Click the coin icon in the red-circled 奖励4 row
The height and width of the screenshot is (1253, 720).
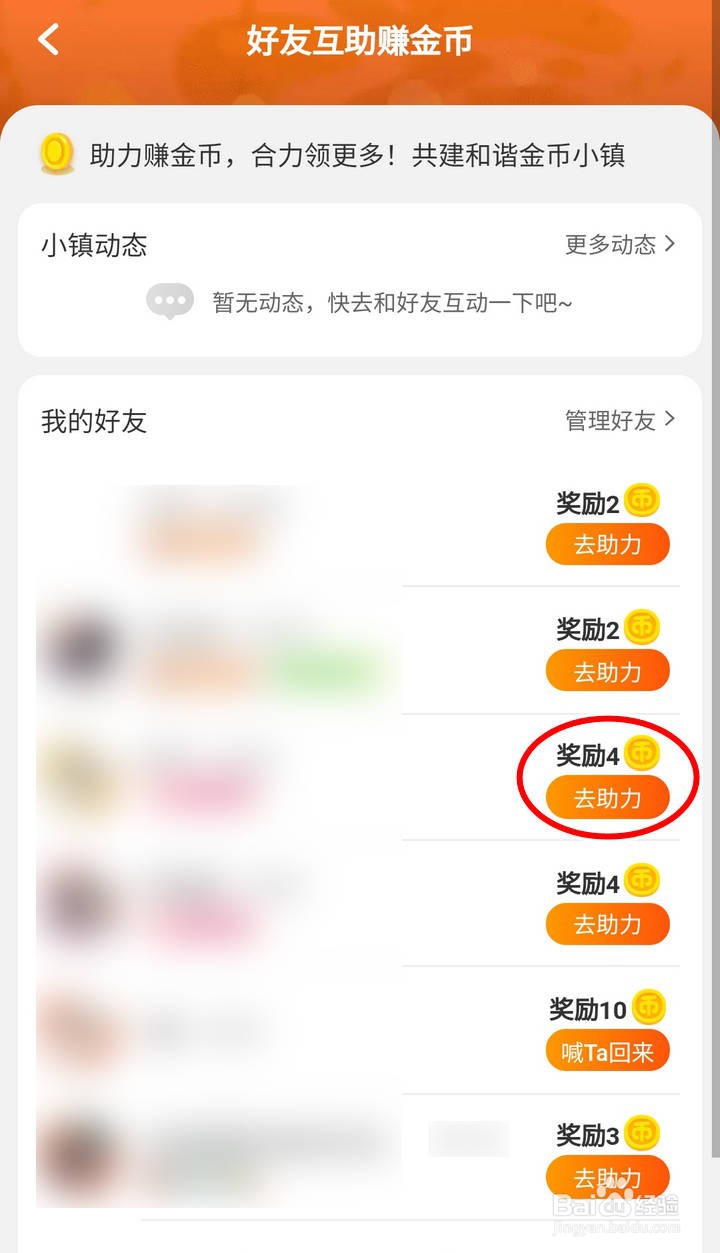[641, 755]
